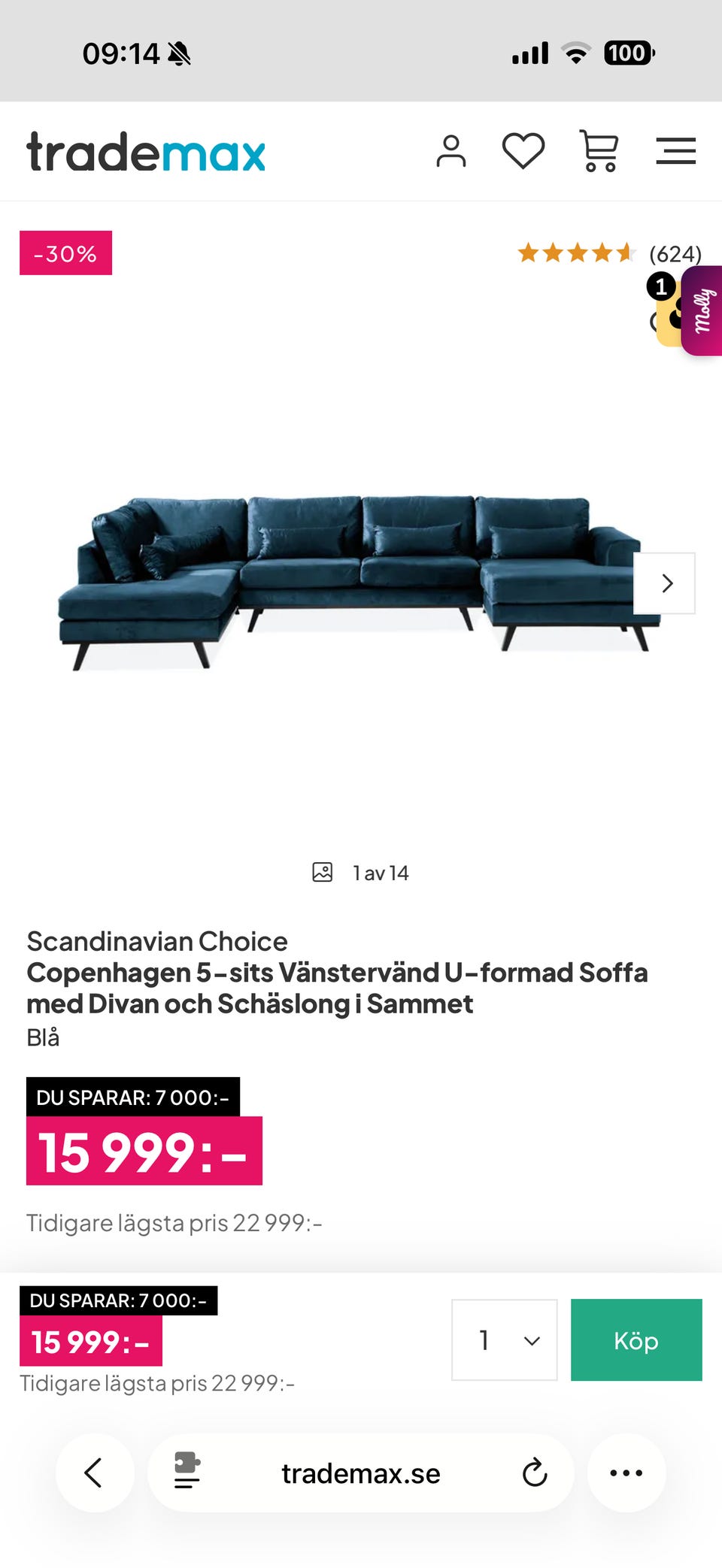Screen dimensions: 722x1568
Task: Enable the -30% discount badge filter
Action: pos(65,253)
